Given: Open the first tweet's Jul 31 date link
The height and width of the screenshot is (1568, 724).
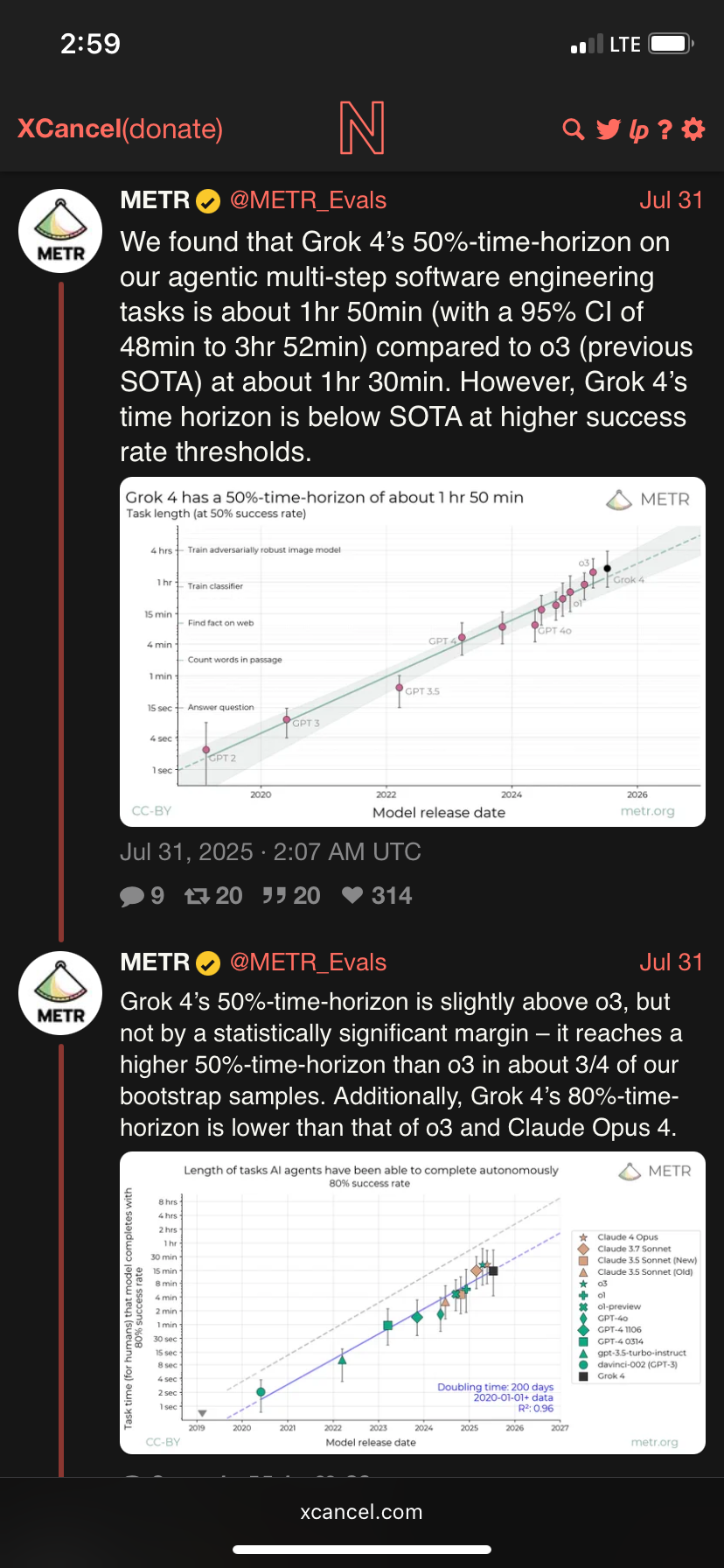Looking at the screenshot, I should tap(671, 200).
